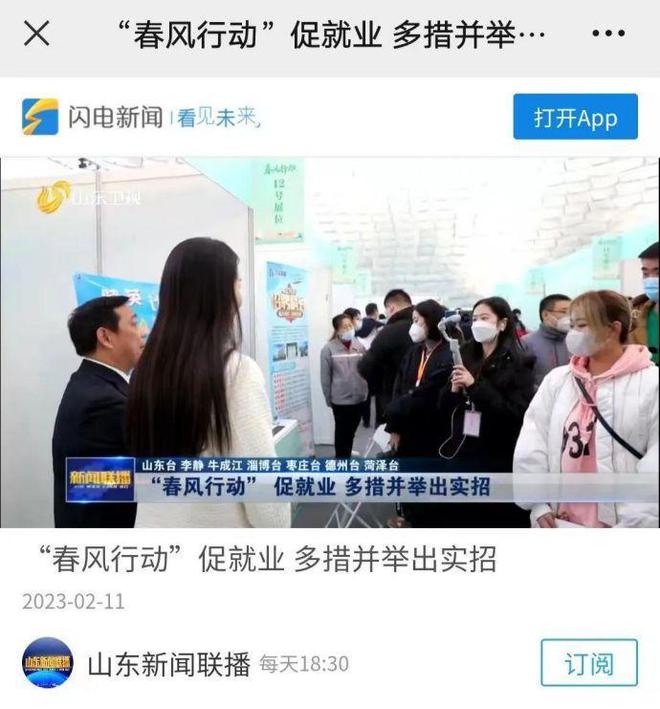
Task: Subscribe with the 订阅 button
Action: 588,663
